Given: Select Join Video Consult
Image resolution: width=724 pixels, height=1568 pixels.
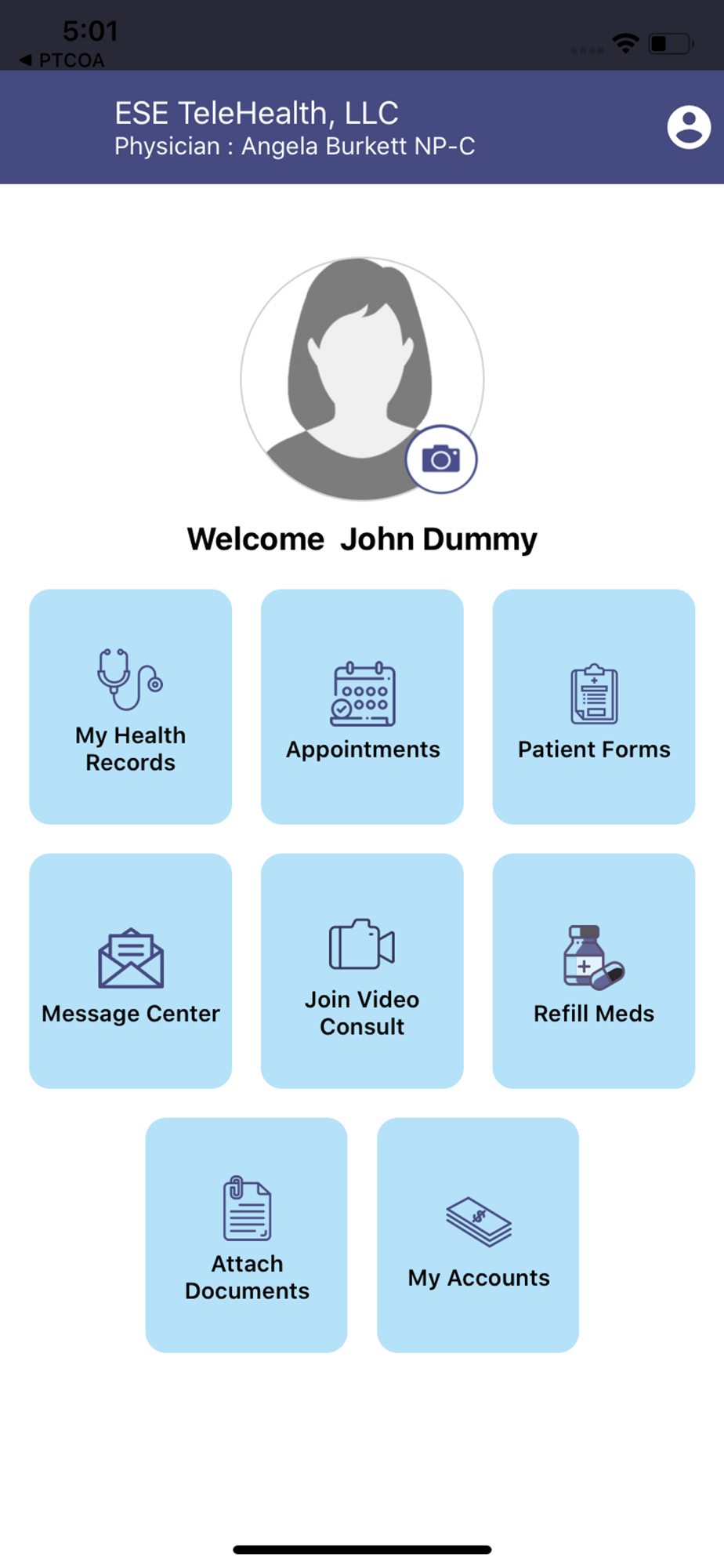Looking at the screenshot, I should coord(362,971).
